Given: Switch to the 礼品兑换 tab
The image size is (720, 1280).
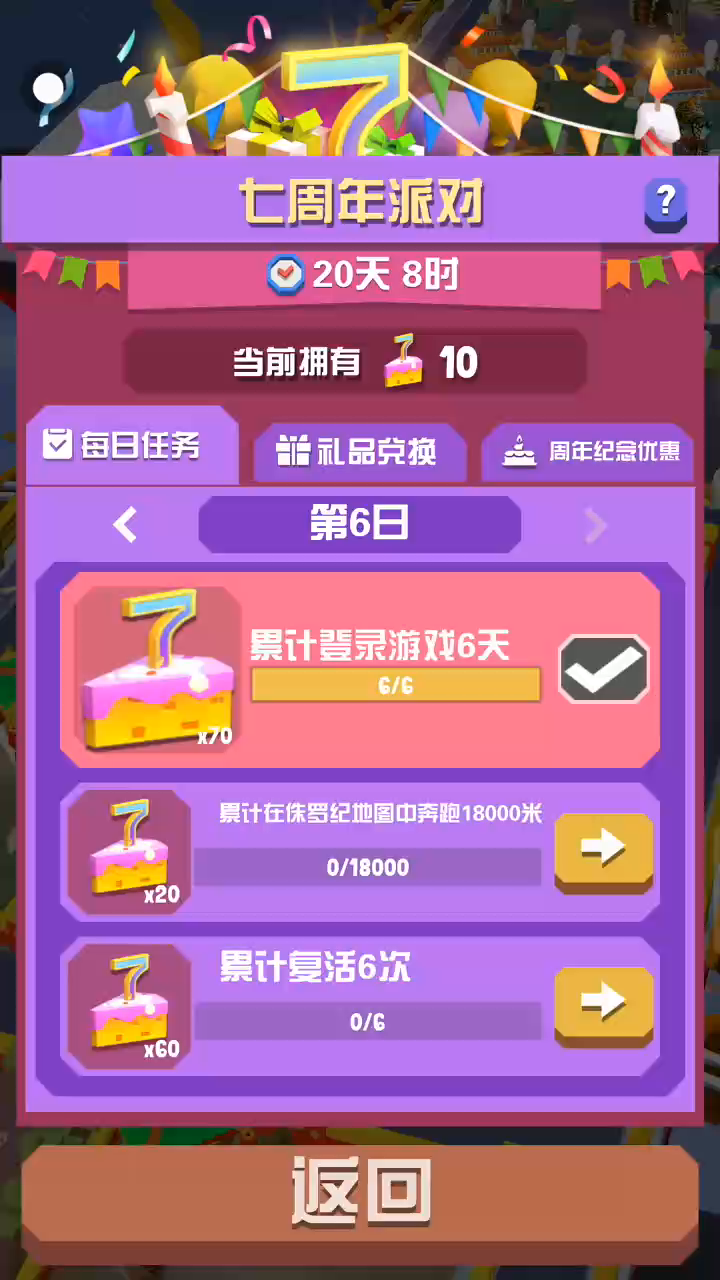Looking at the screenshot, I should (x=359, y=452).
